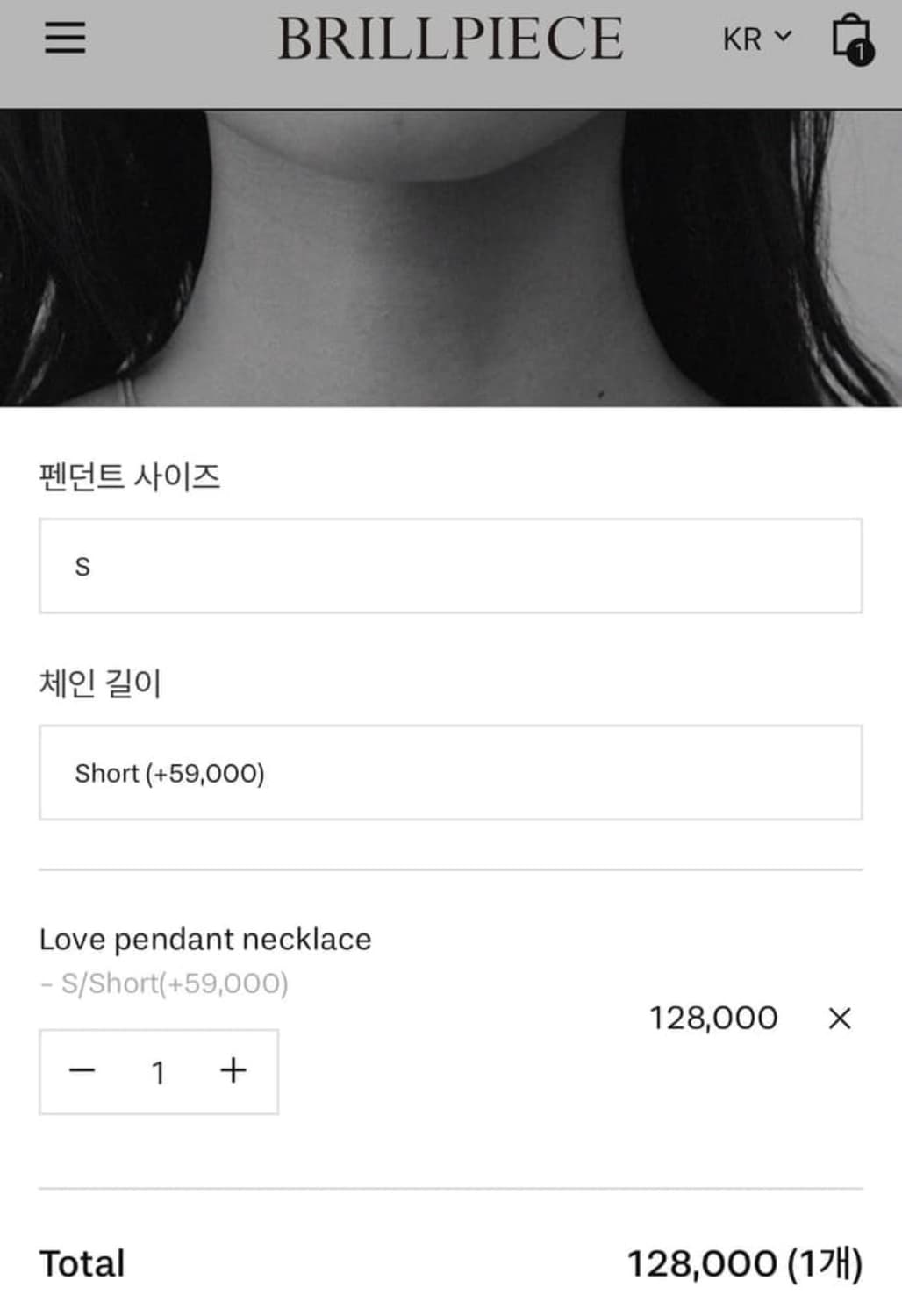Click the S/Short(+59,000) variant text
Image resolution: width=902 pixels, height=1316 pixels.
pyautogui.click(x=167, y=983)
